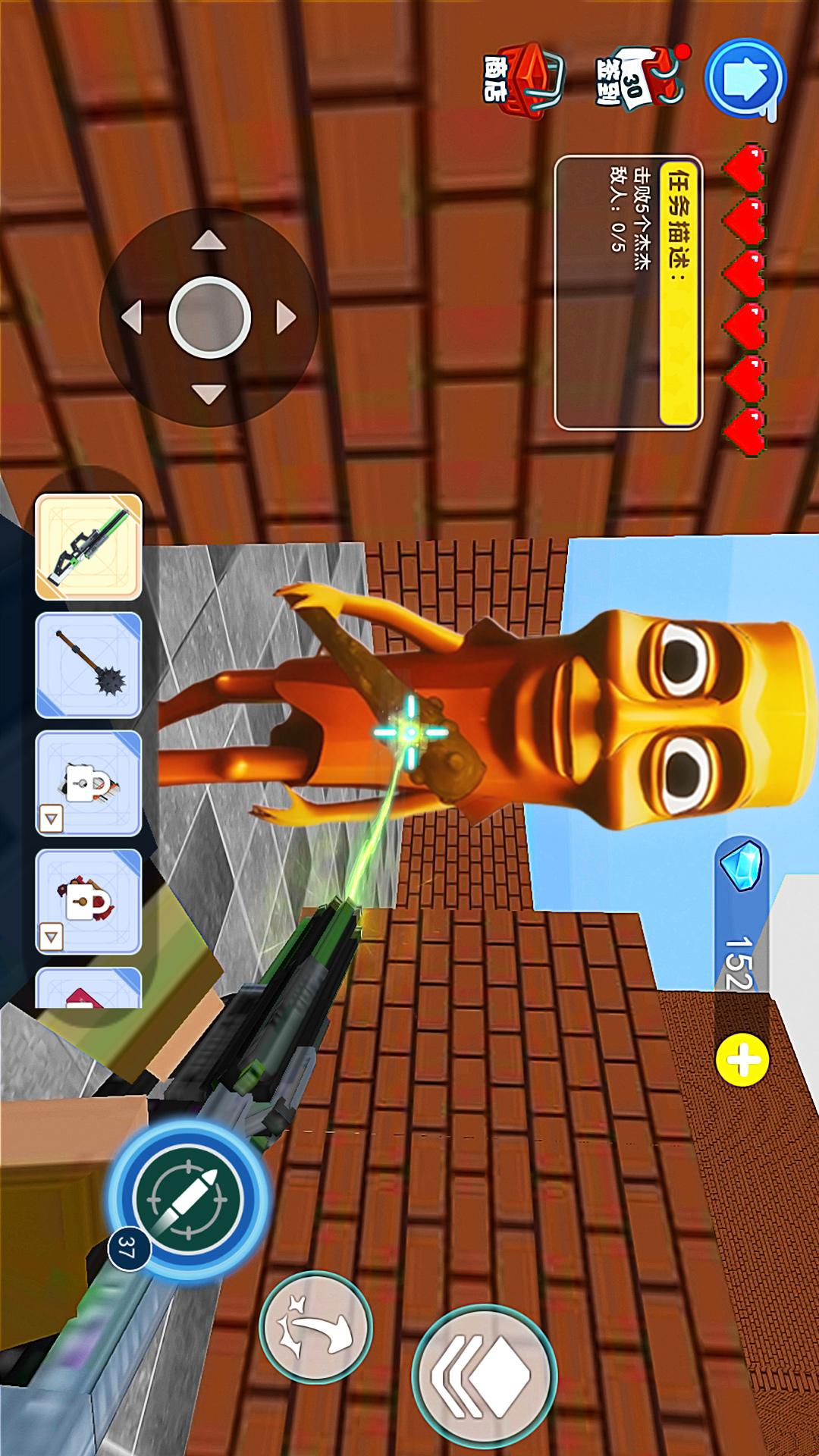This screenshot has width=819, height=1456.
Task: Select the green laser rifle slot
Action: tap(89, 546)
